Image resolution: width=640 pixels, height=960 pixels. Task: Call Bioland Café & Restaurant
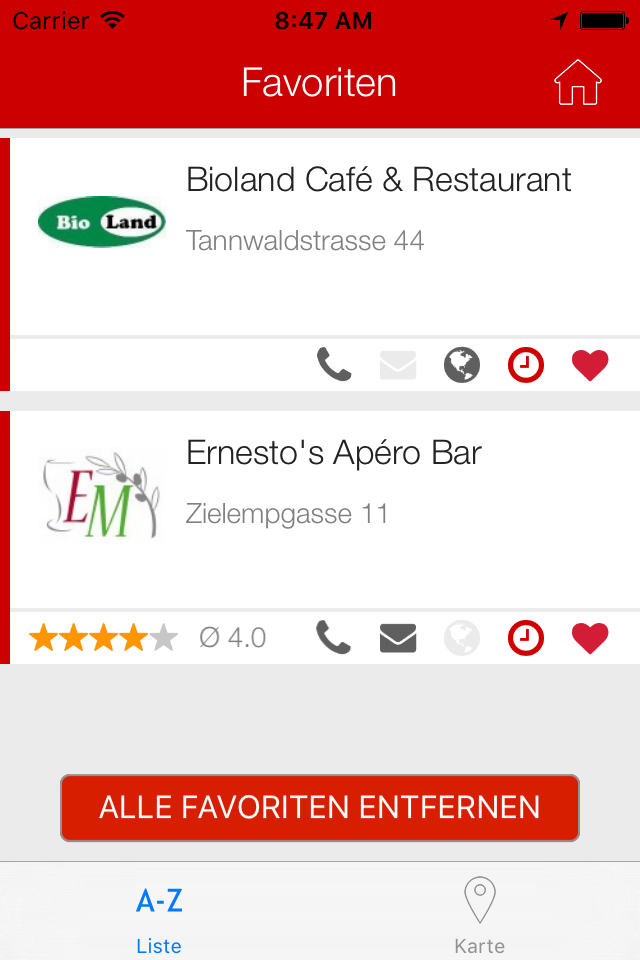click(334, 365)
